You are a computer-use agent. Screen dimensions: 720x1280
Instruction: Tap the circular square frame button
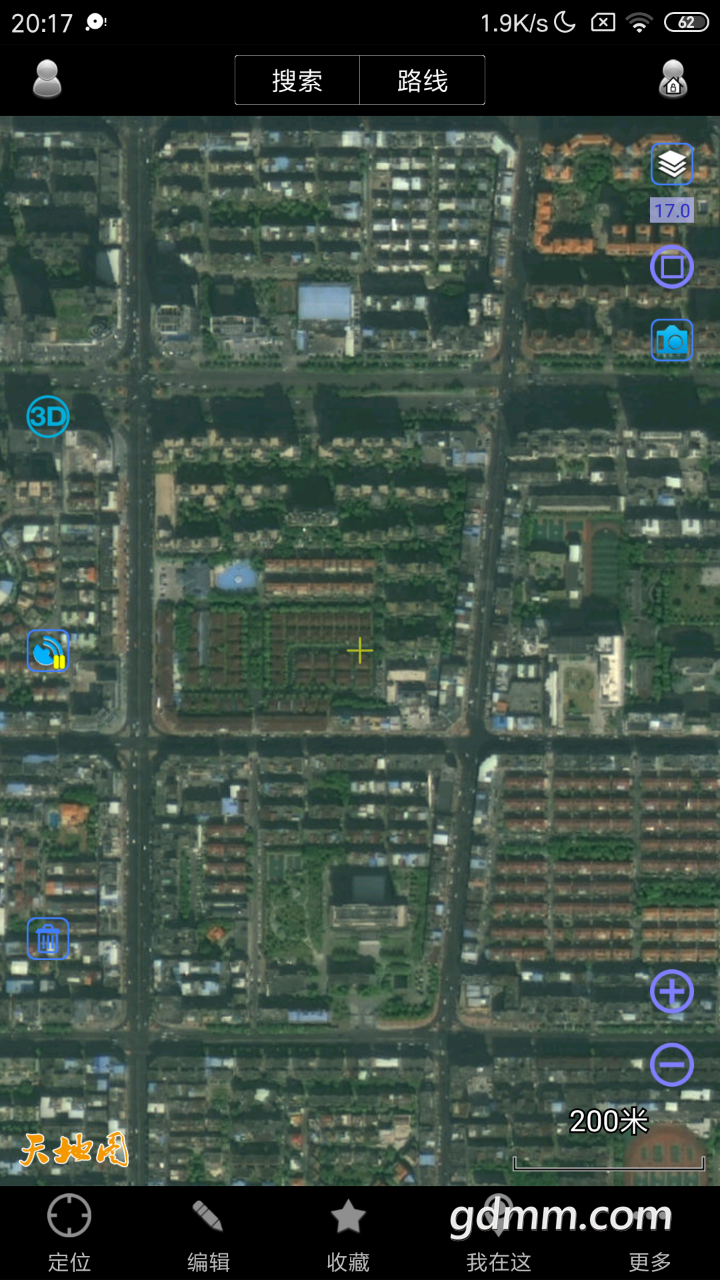(x=672, y=267)
